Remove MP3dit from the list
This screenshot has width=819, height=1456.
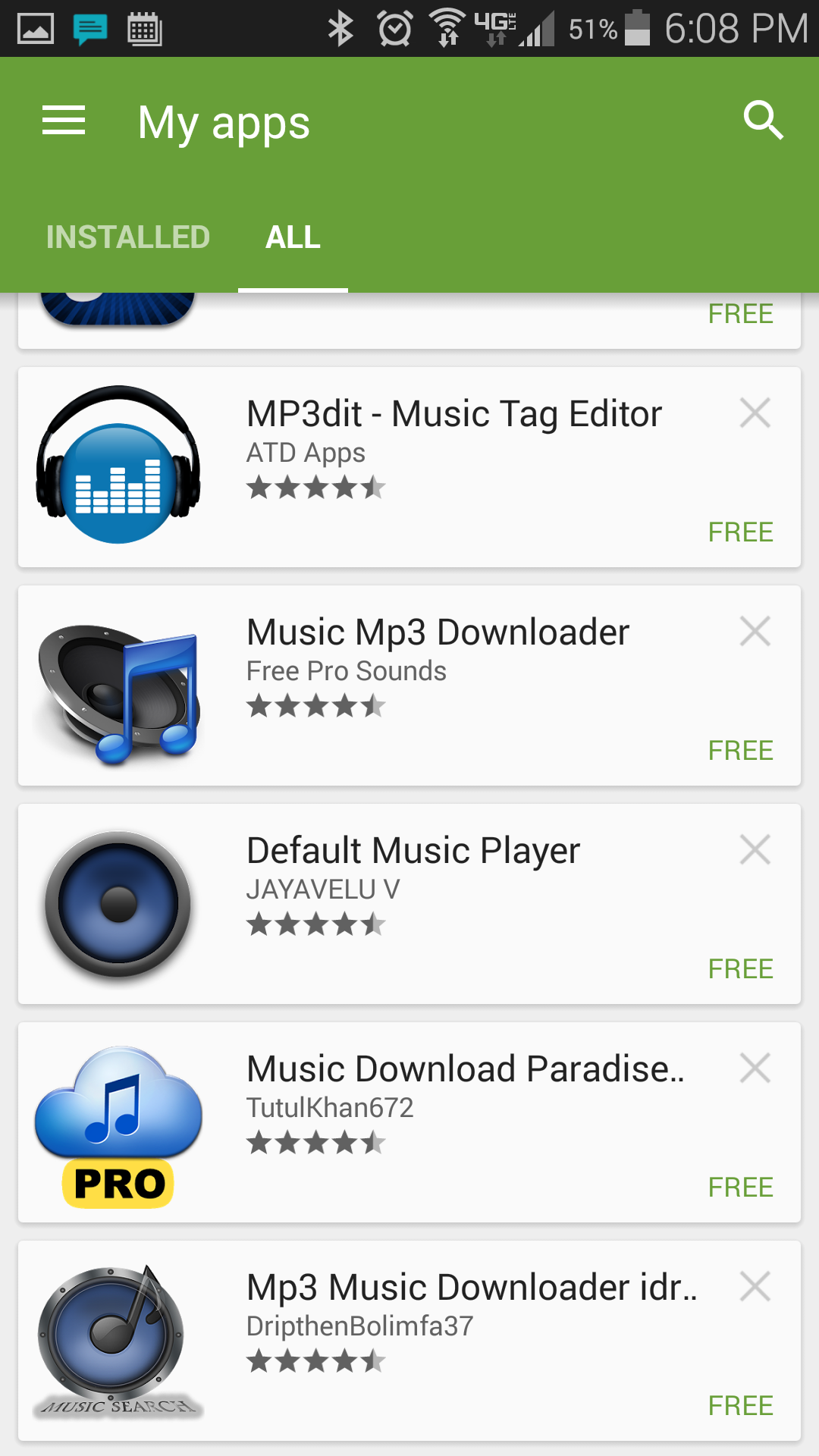[x=755, y=413]
